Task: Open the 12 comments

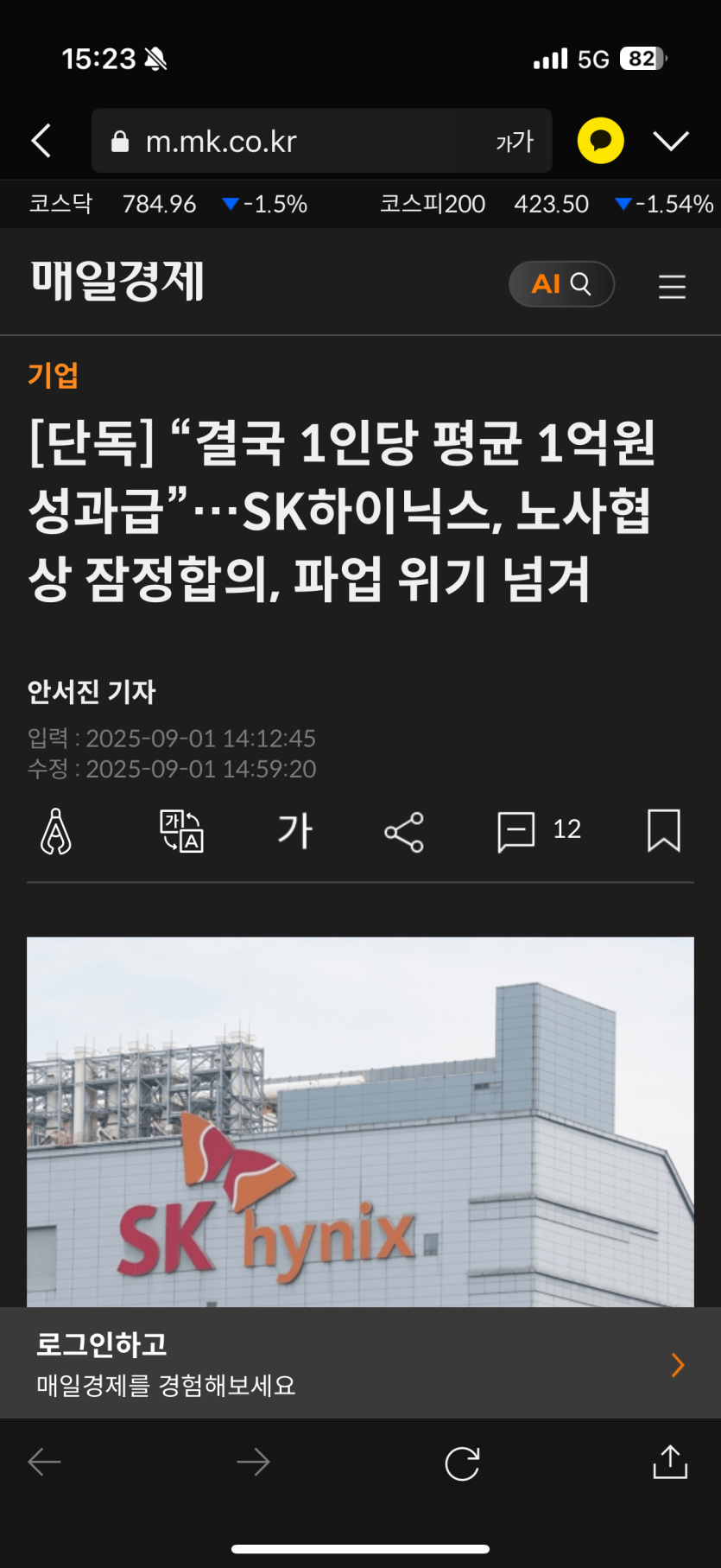Action: pos(540,831)
